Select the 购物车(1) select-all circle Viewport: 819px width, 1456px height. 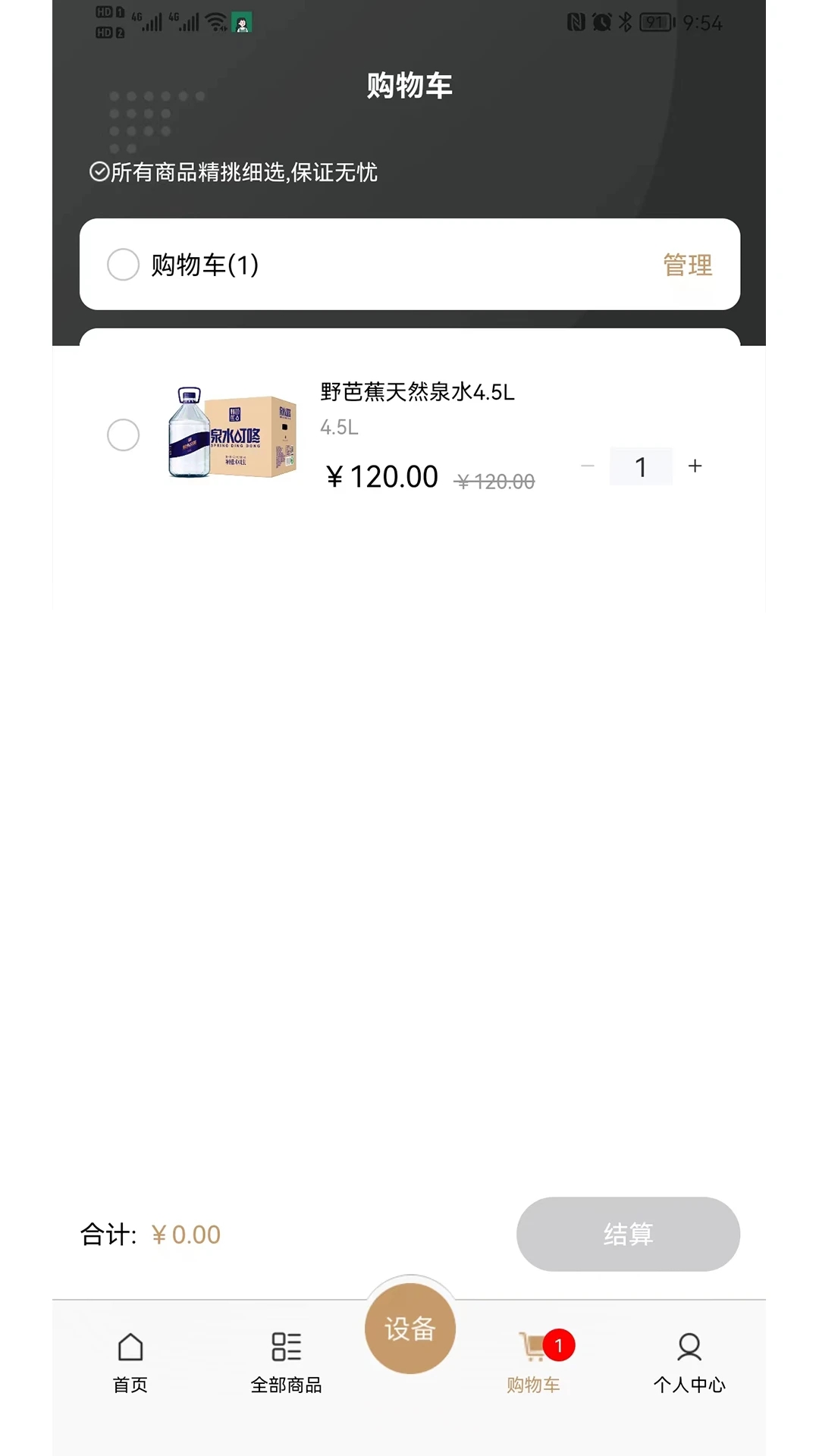pyautogui.click(x=123, y=265)
